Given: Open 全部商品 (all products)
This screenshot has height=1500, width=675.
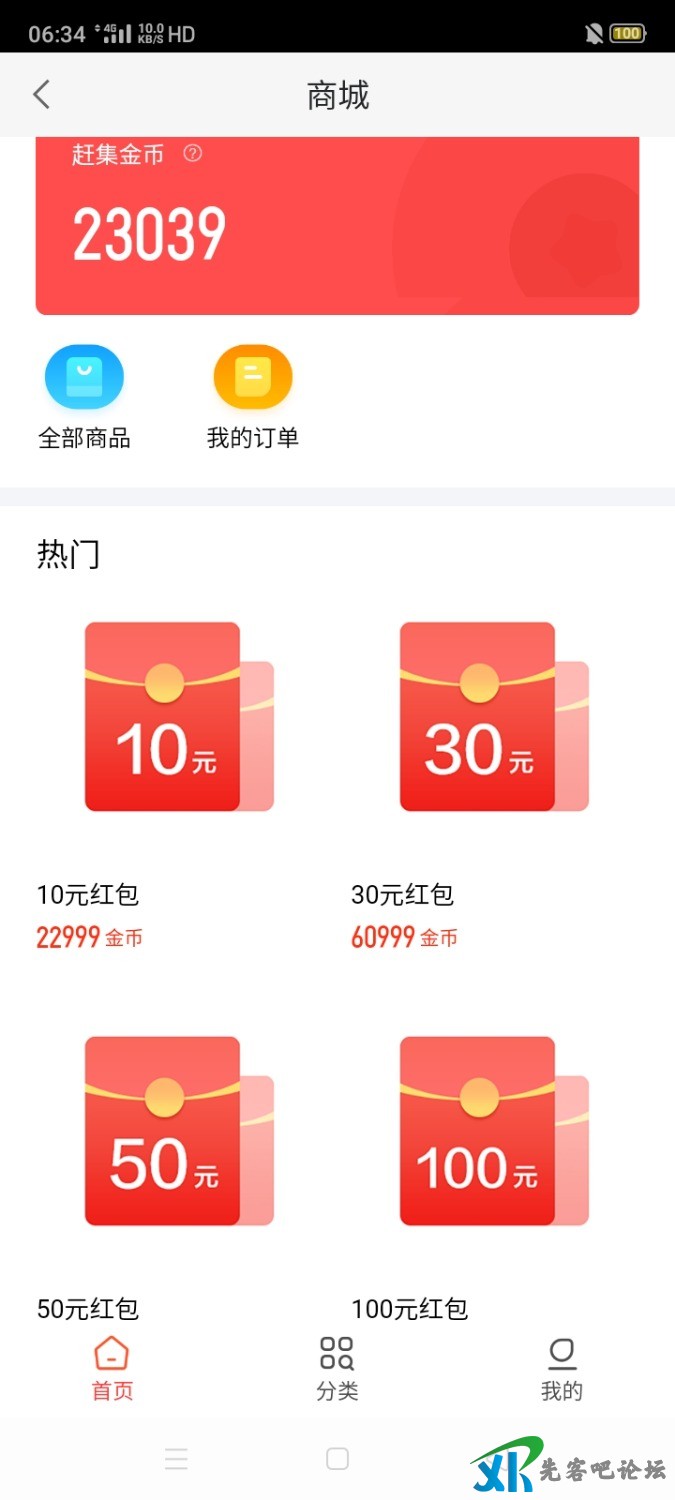Looking at the screenshot, I should [84, 397].
